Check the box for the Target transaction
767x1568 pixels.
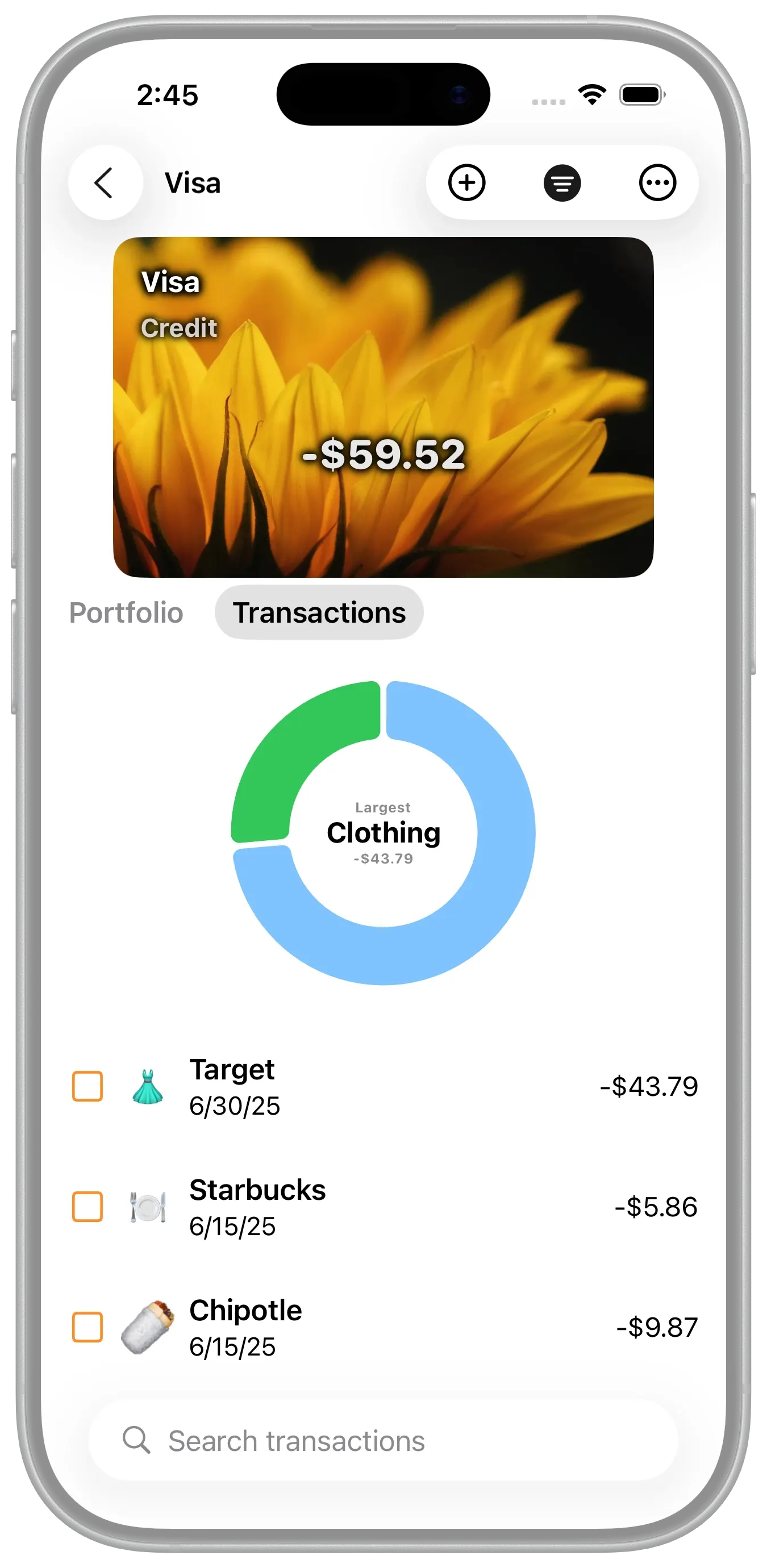[87, 1086]
